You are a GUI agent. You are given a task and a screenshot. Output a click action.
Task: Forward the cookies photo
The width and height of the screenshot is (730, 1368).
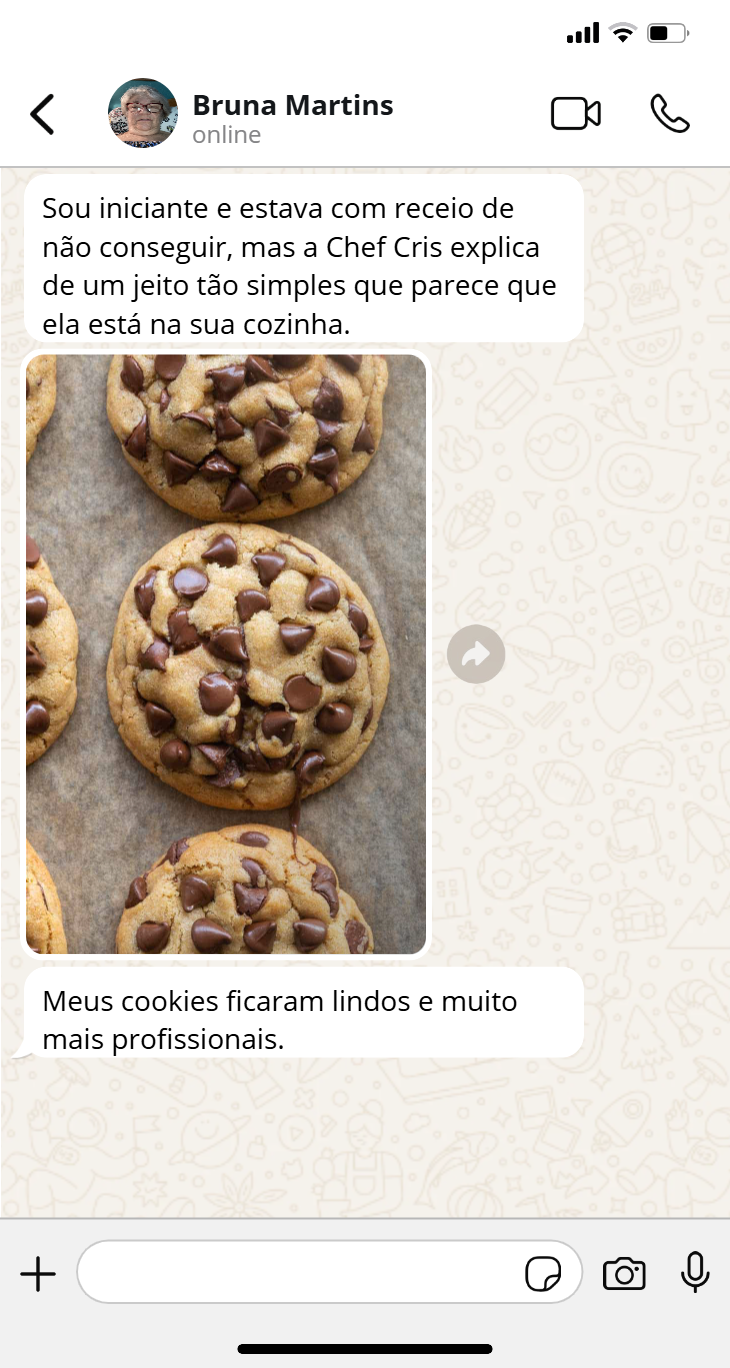(476, 654)
